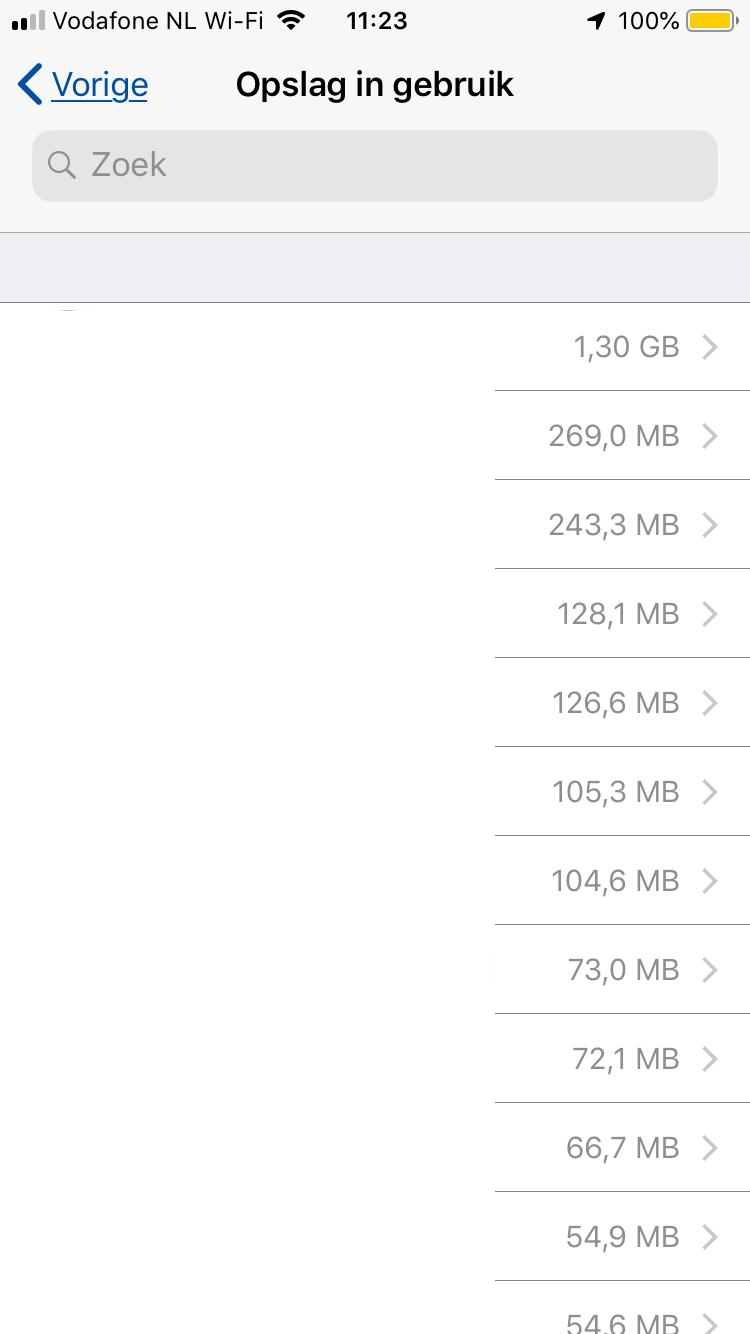Tap the Zoek search field
Image resolution: width=750 pixels, height=1334 pixels.
coord(375,166)
